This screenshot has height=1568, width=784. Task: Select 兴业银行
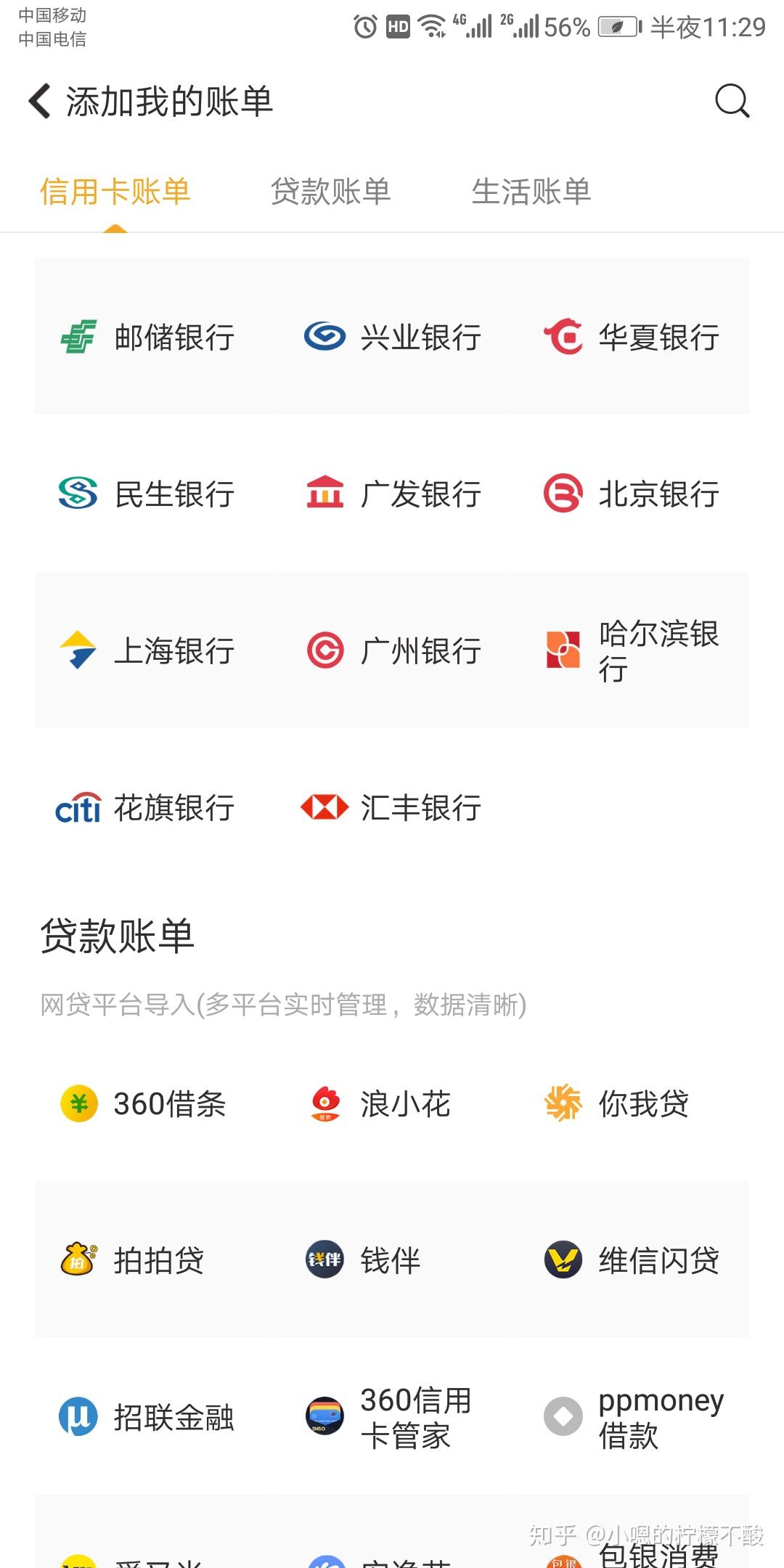pos(393,338)
